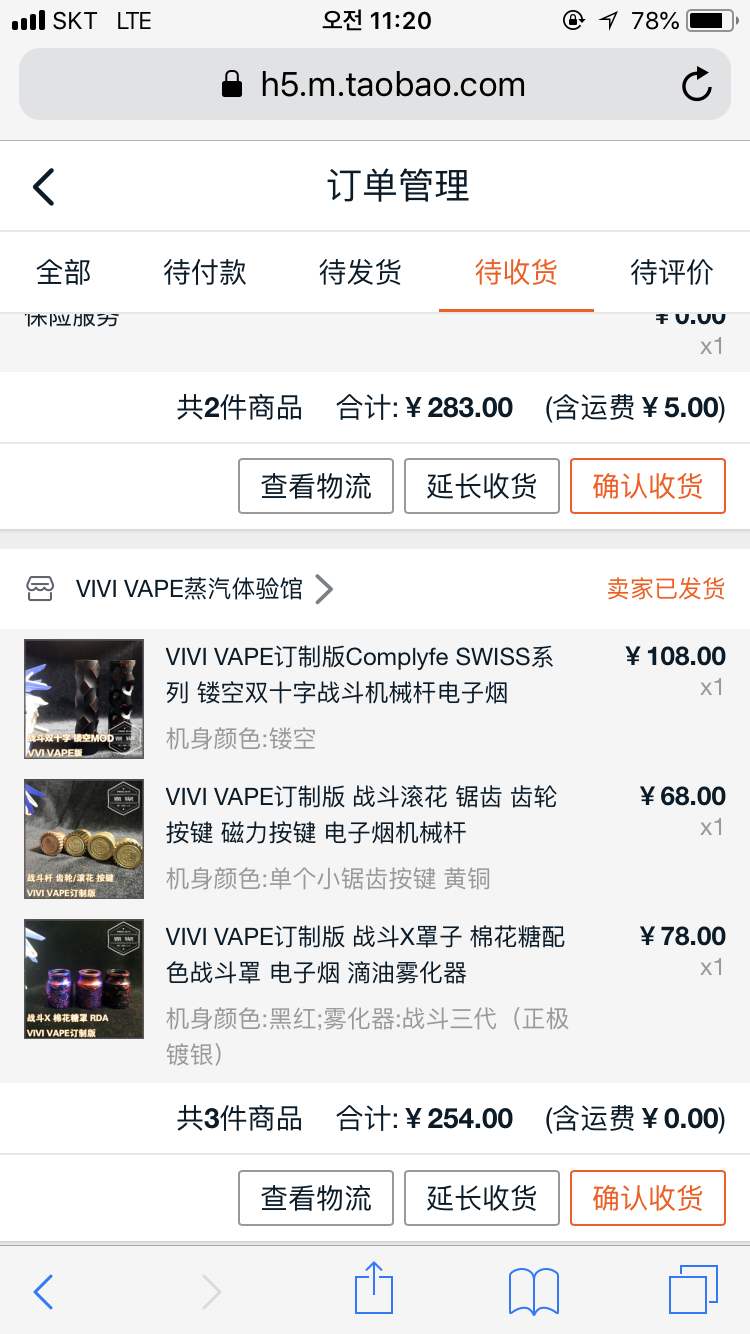
Task: Switch to the 待评价 tab
Action: (672, 272)
